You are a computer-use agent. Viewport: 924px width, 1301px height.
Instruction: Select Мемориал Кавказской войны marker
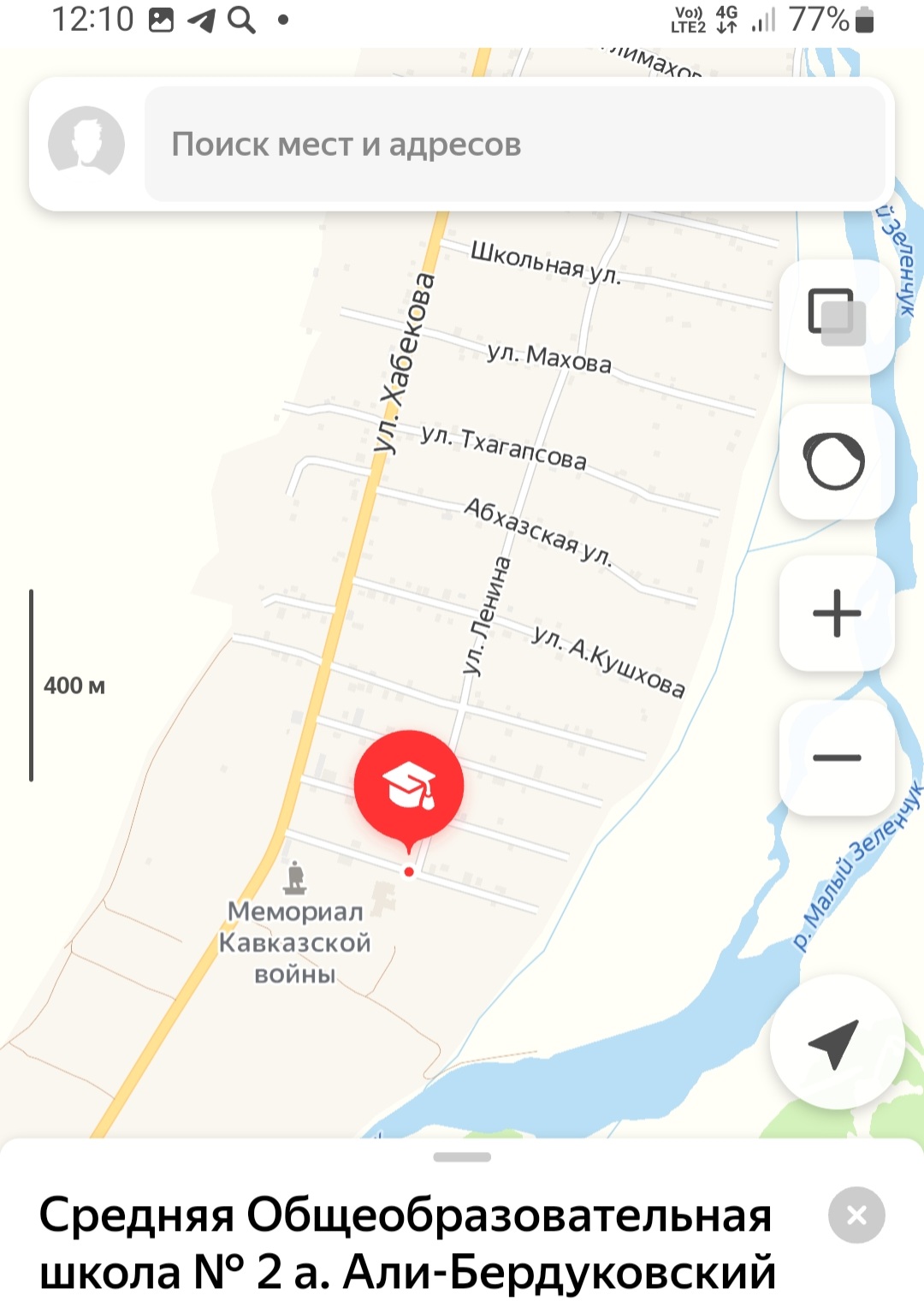tap(295, 878)
